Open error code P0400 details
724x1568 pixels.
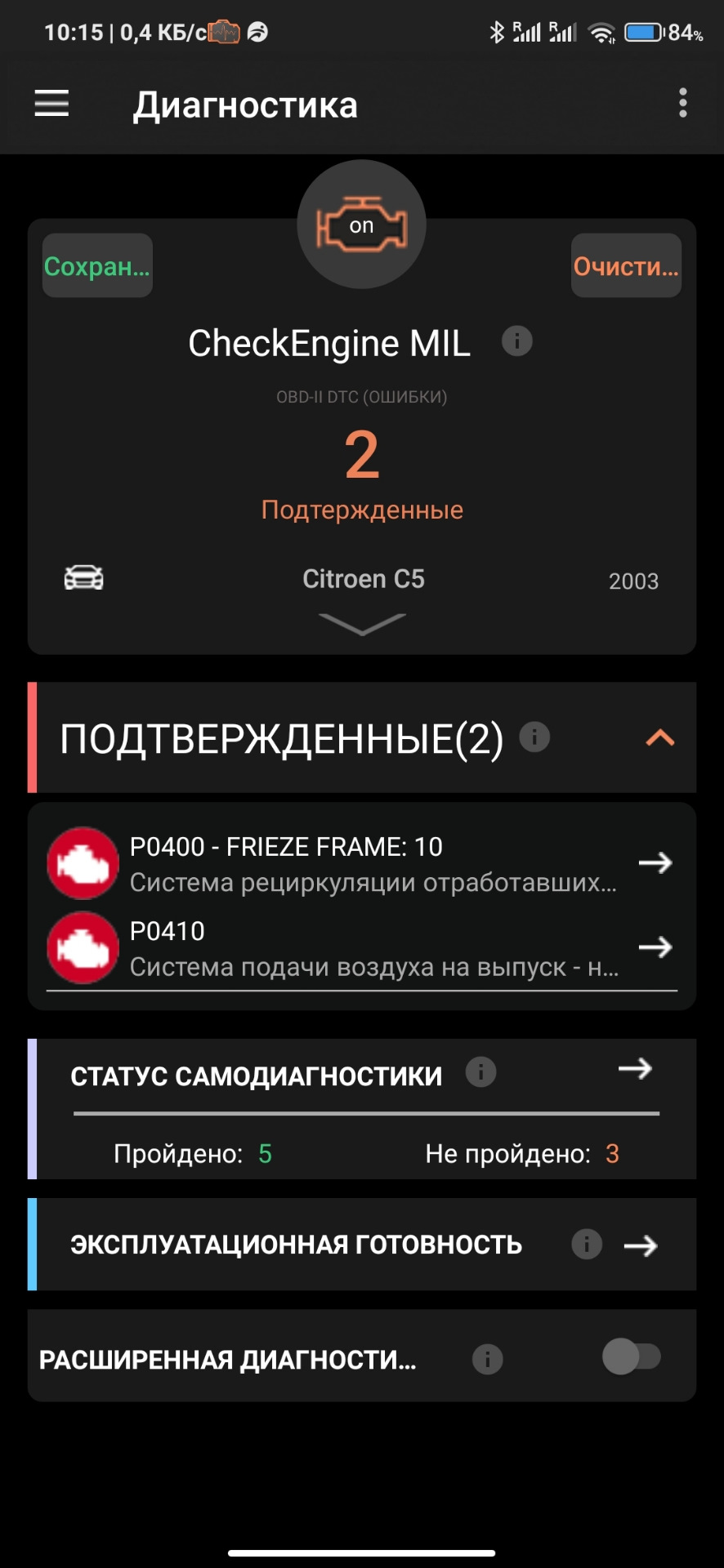pos(362,863)
